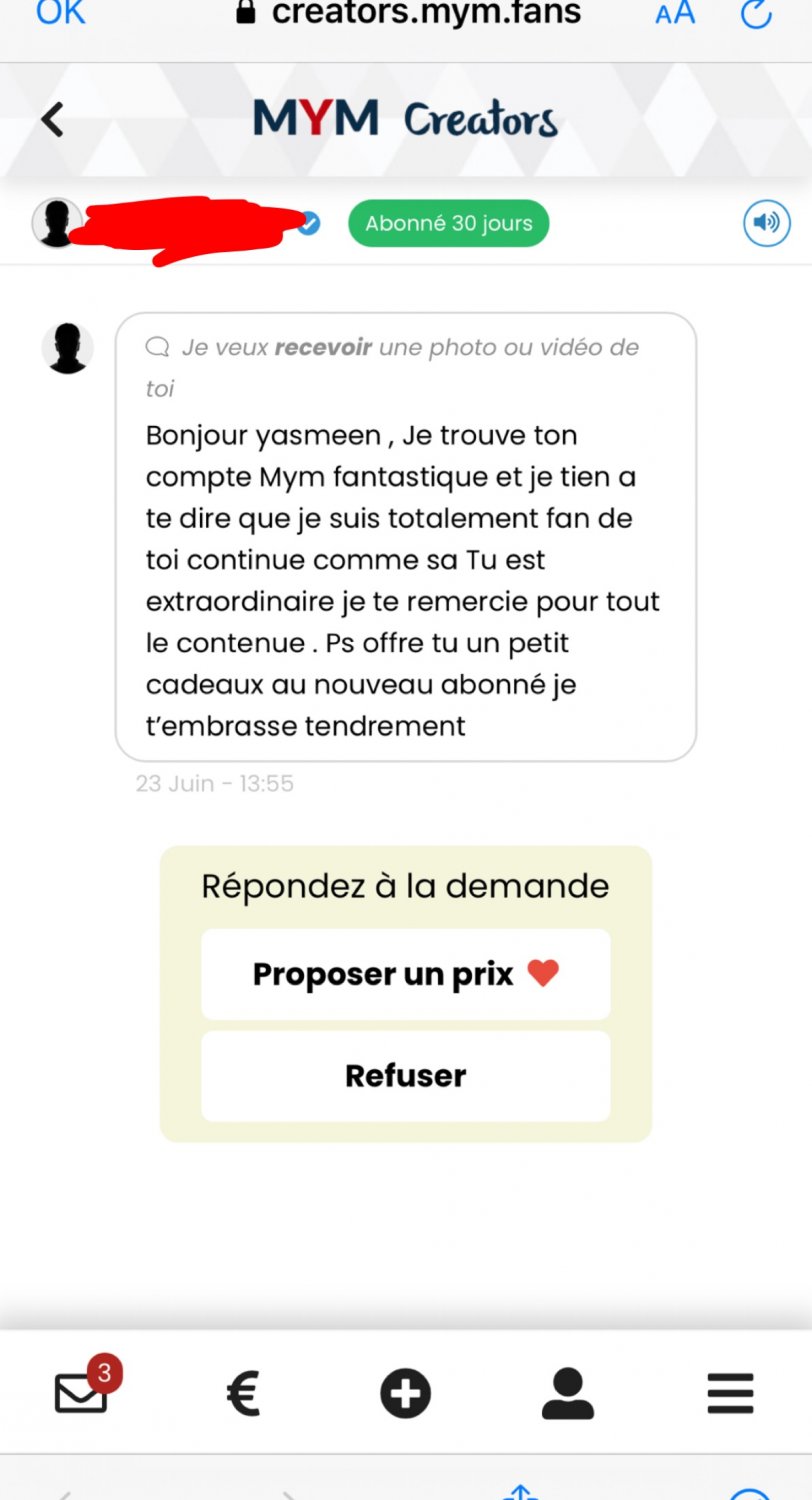Screen dimensions: 812x1500
Task: Tap Proposer un prix button
Action: click(x=405, y=974)
